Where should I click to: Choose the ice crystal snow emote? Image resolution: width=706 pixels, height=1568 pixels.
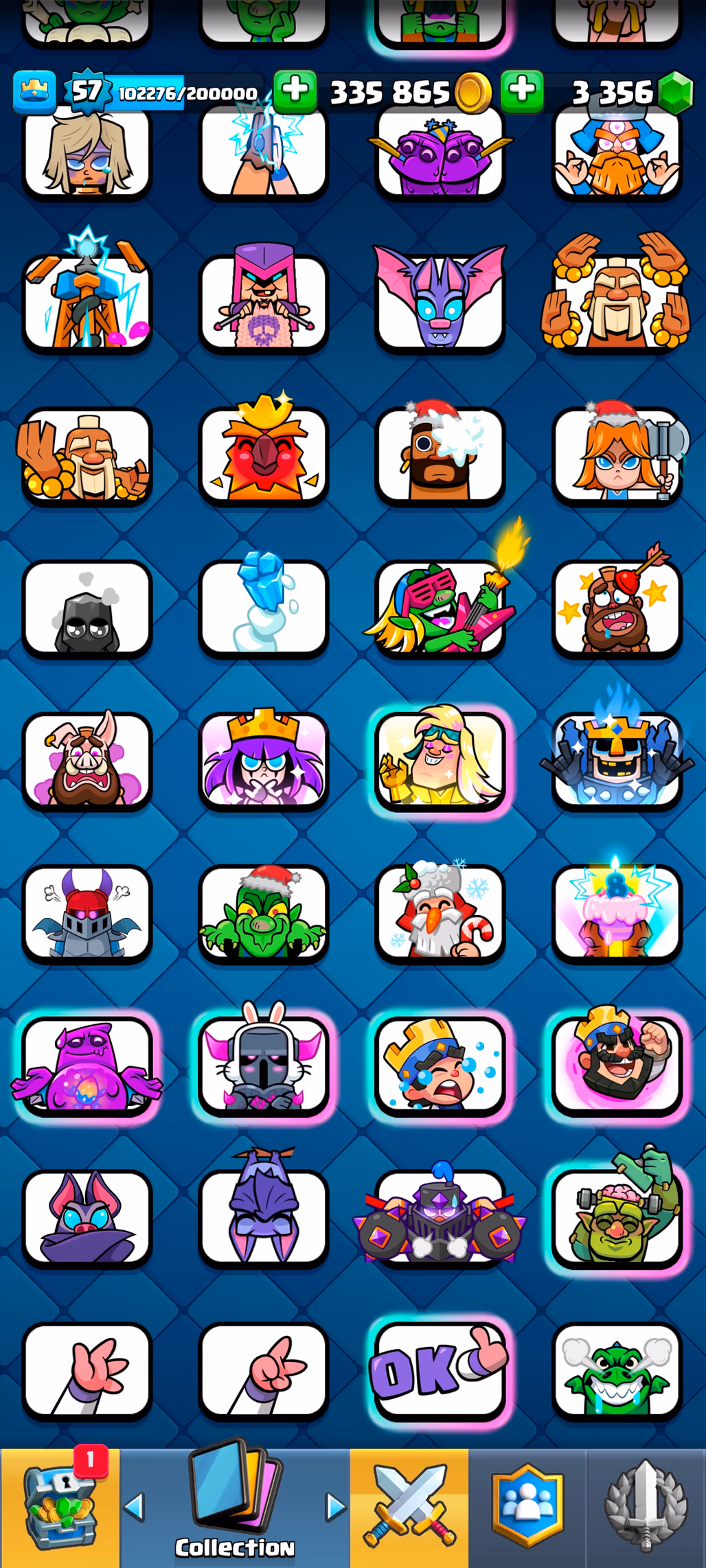click(263, 608)
